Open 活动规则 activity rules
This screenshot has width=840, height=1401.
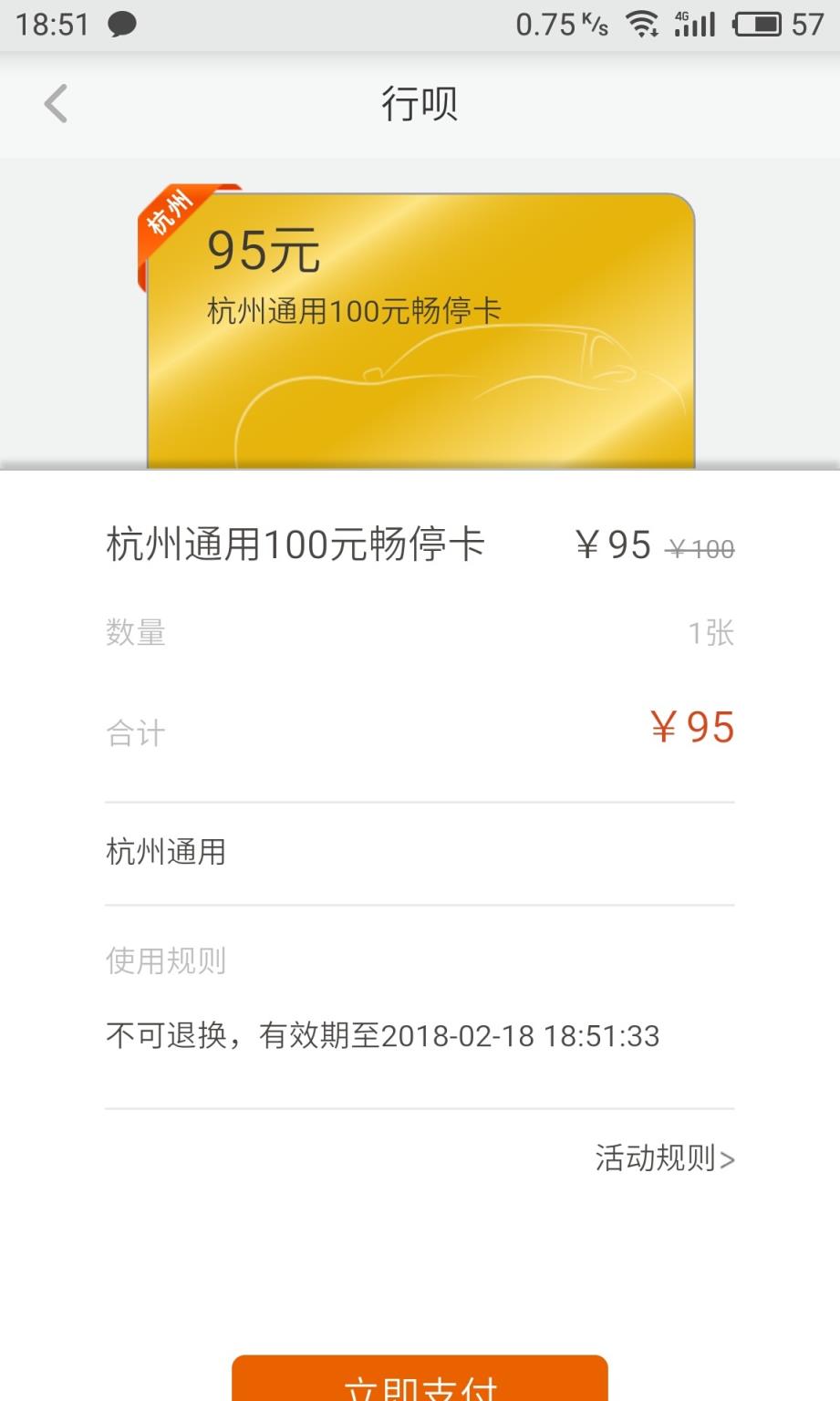point(654,1158)
